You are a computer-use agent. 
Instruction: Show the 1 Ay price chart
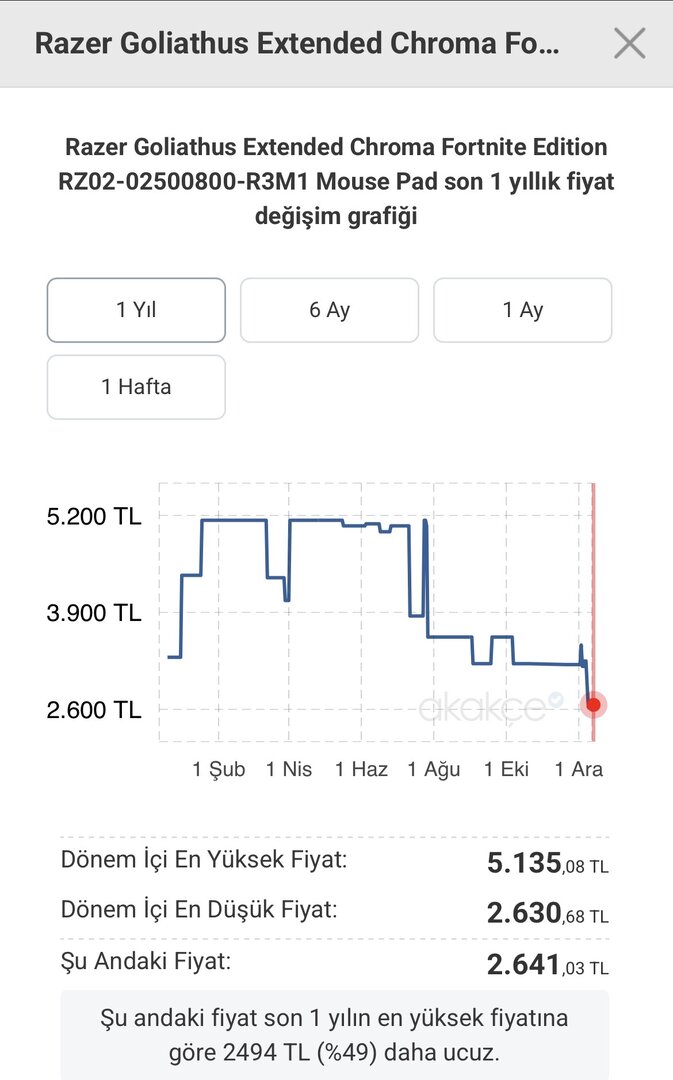(522, 310)
